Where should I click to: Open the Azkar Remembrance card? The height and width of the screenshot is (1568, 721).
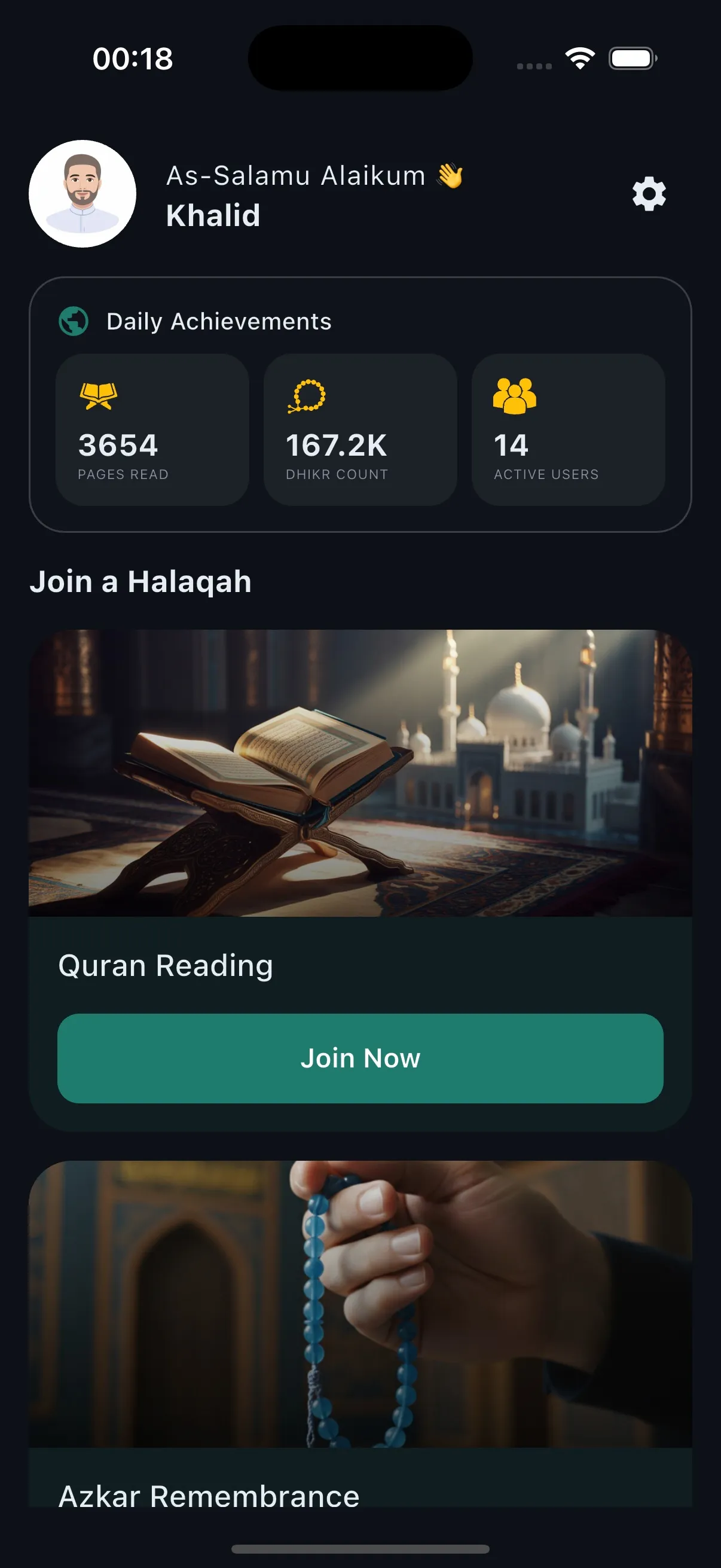coord(360,1333)
